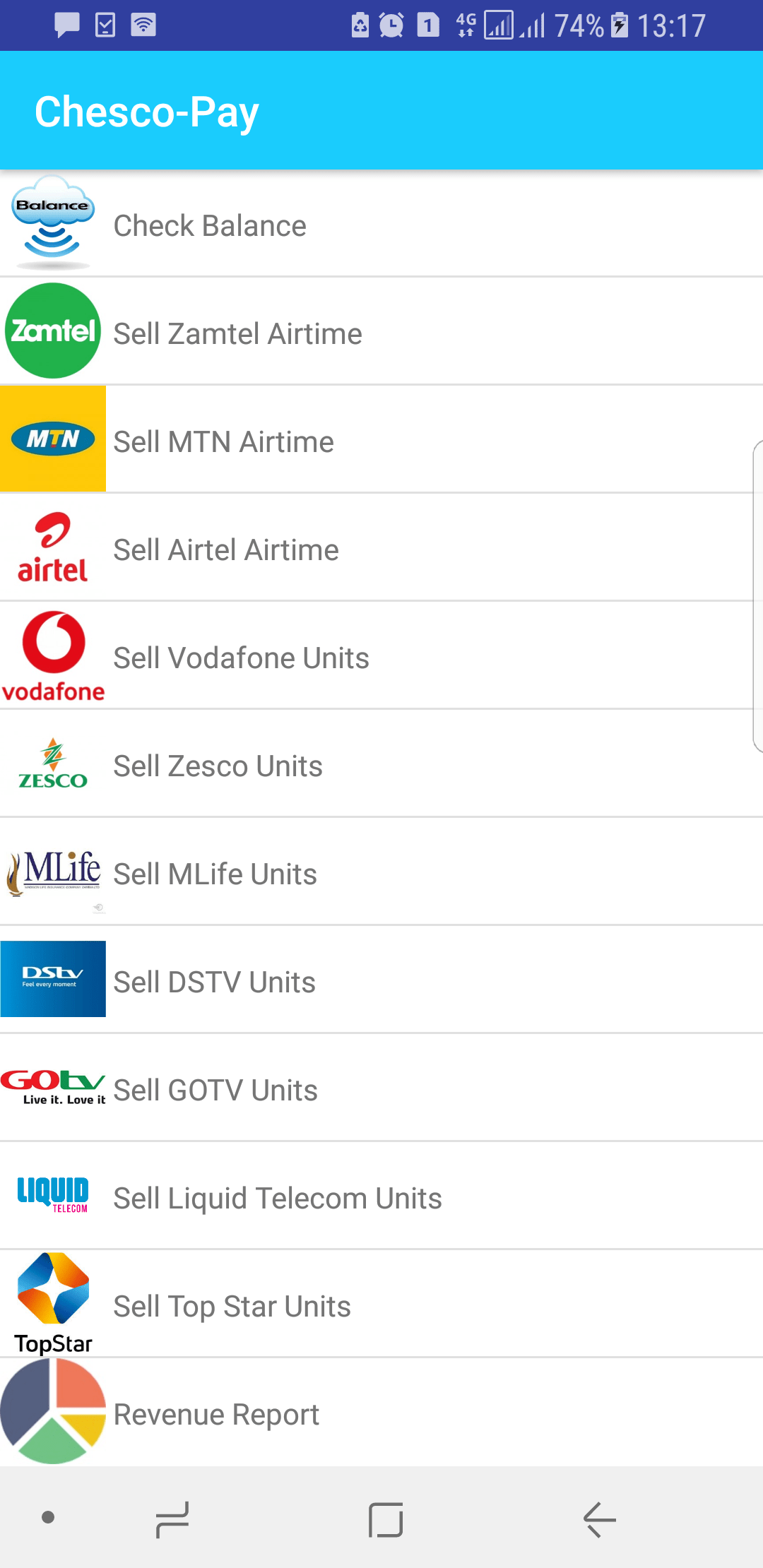Open Sell MTN Airtime

pyautogui.click(x=223, y=442)
